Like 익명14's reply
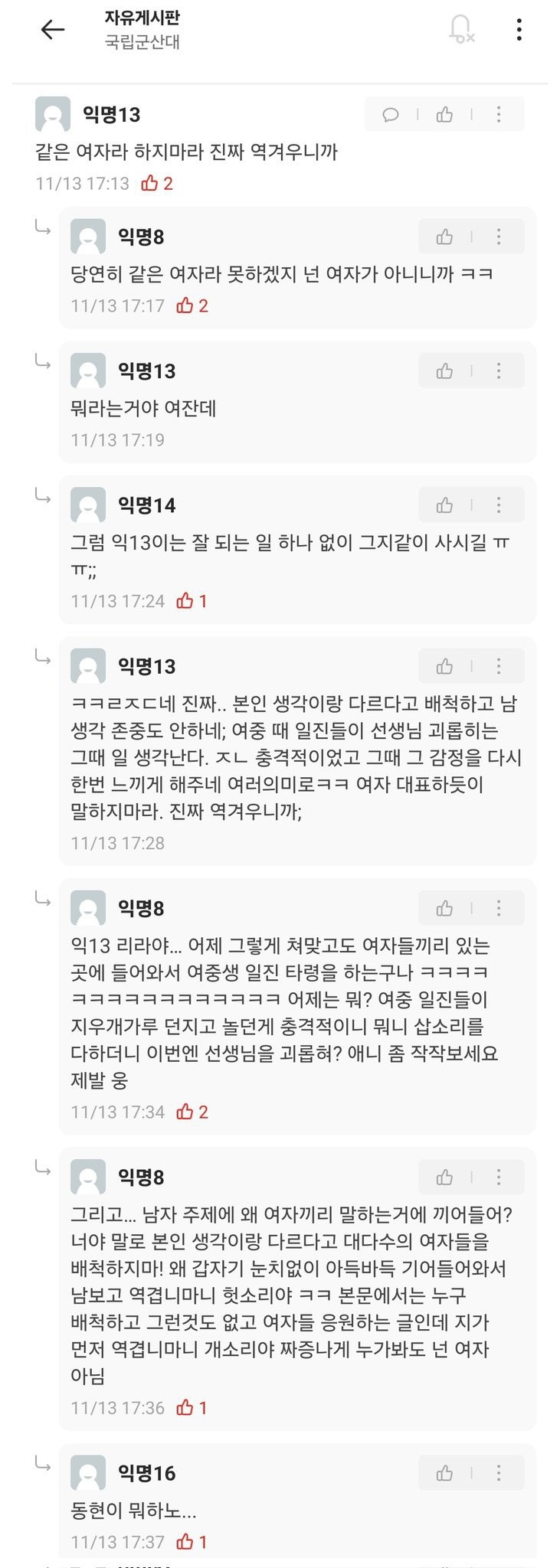The height and width of the screenshot is (1568, 560). [444, 505]
